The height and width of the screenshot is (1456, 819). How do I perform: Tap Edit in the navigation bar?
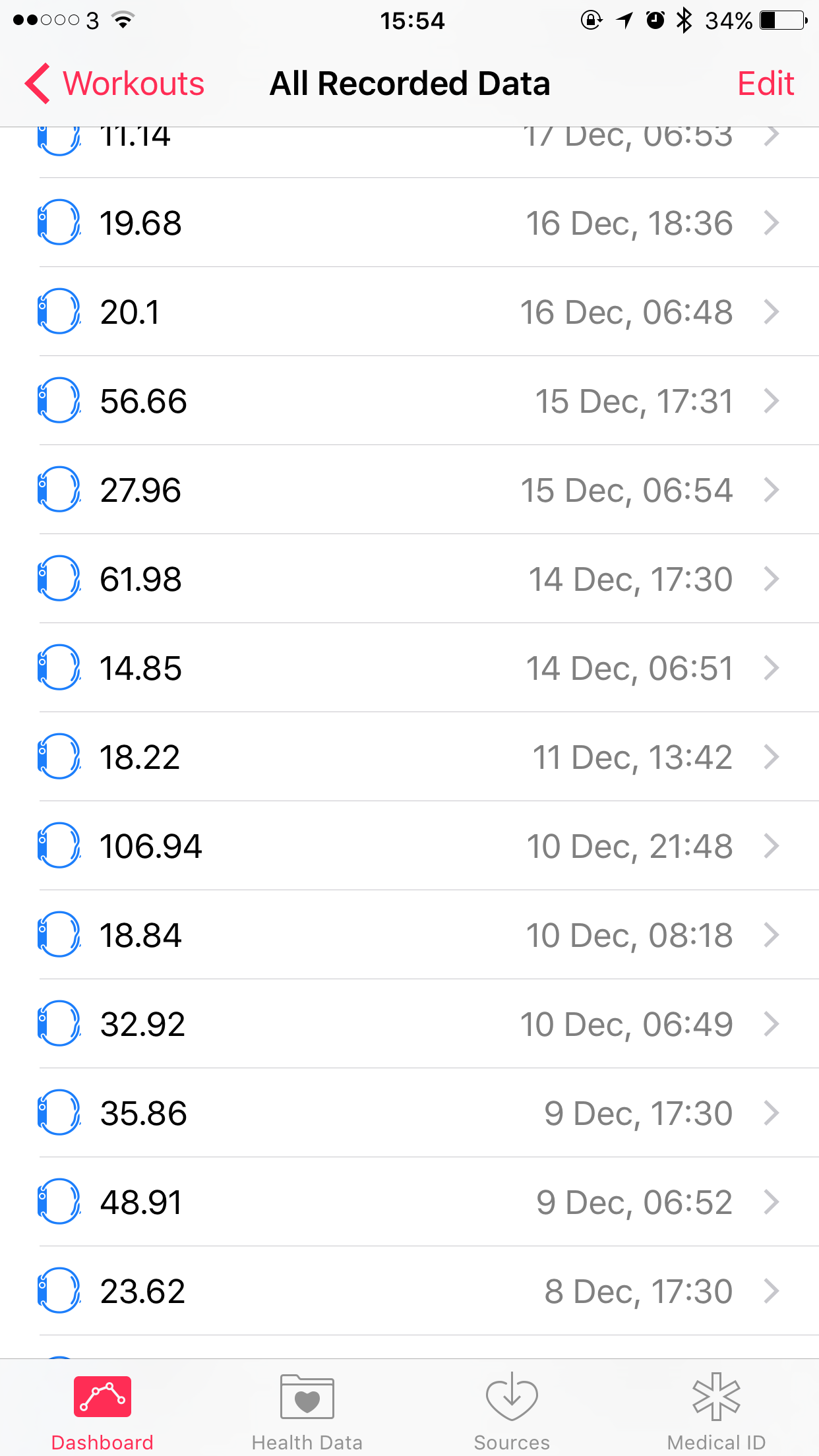(766, 84)
